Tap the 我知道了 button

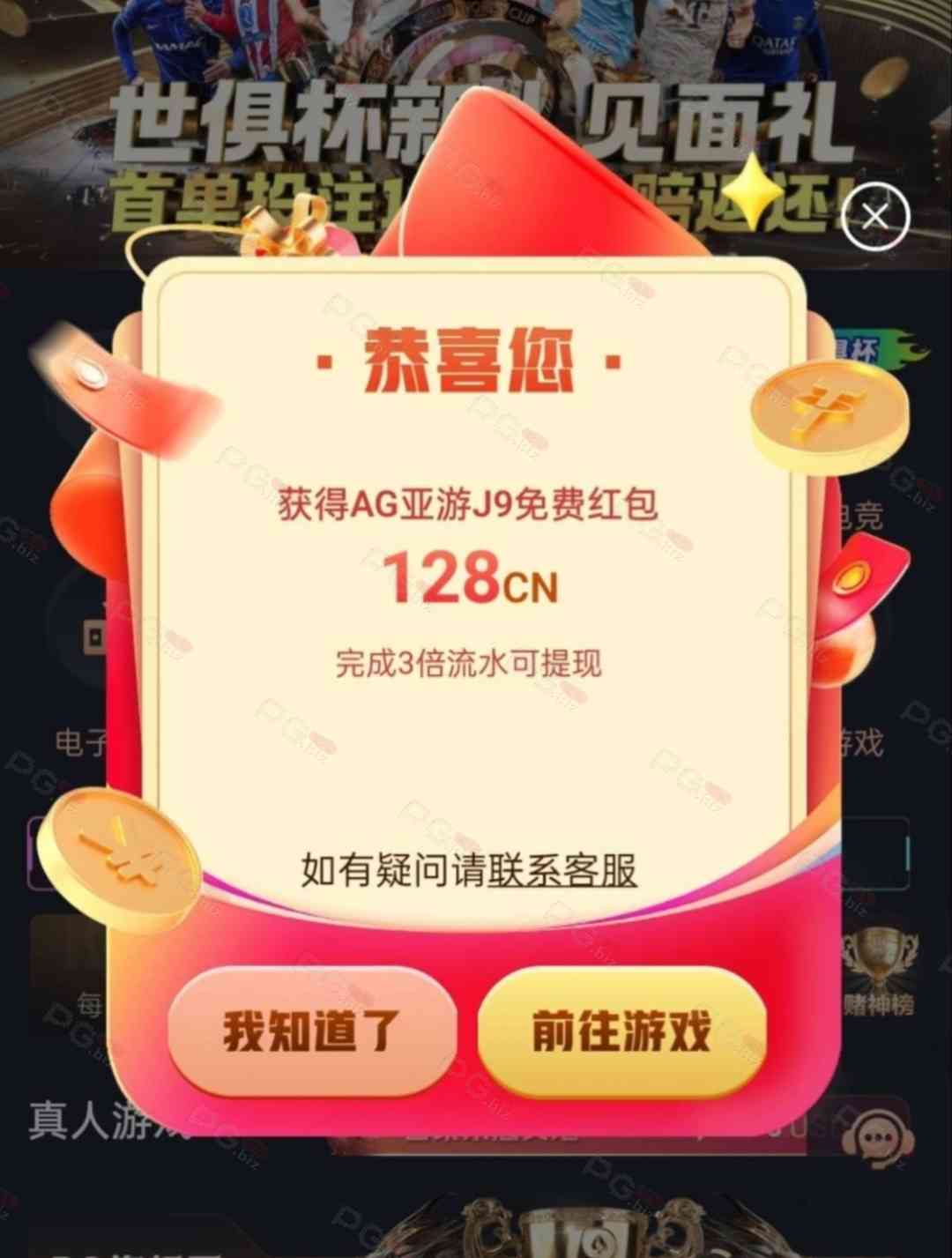(x=312, y=1030)
